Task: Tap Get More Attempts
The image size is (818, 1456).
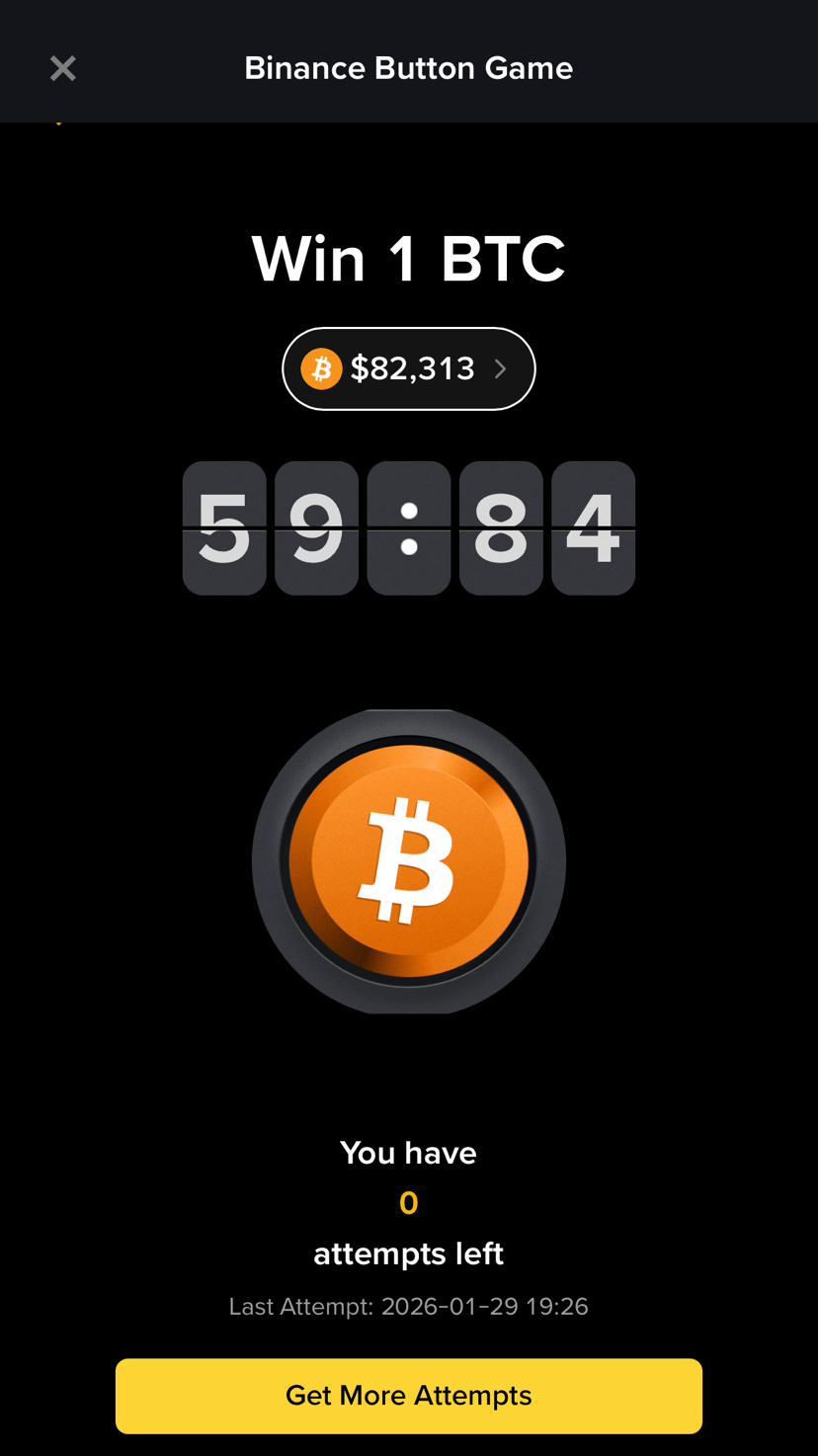Action: (408, 1395)
